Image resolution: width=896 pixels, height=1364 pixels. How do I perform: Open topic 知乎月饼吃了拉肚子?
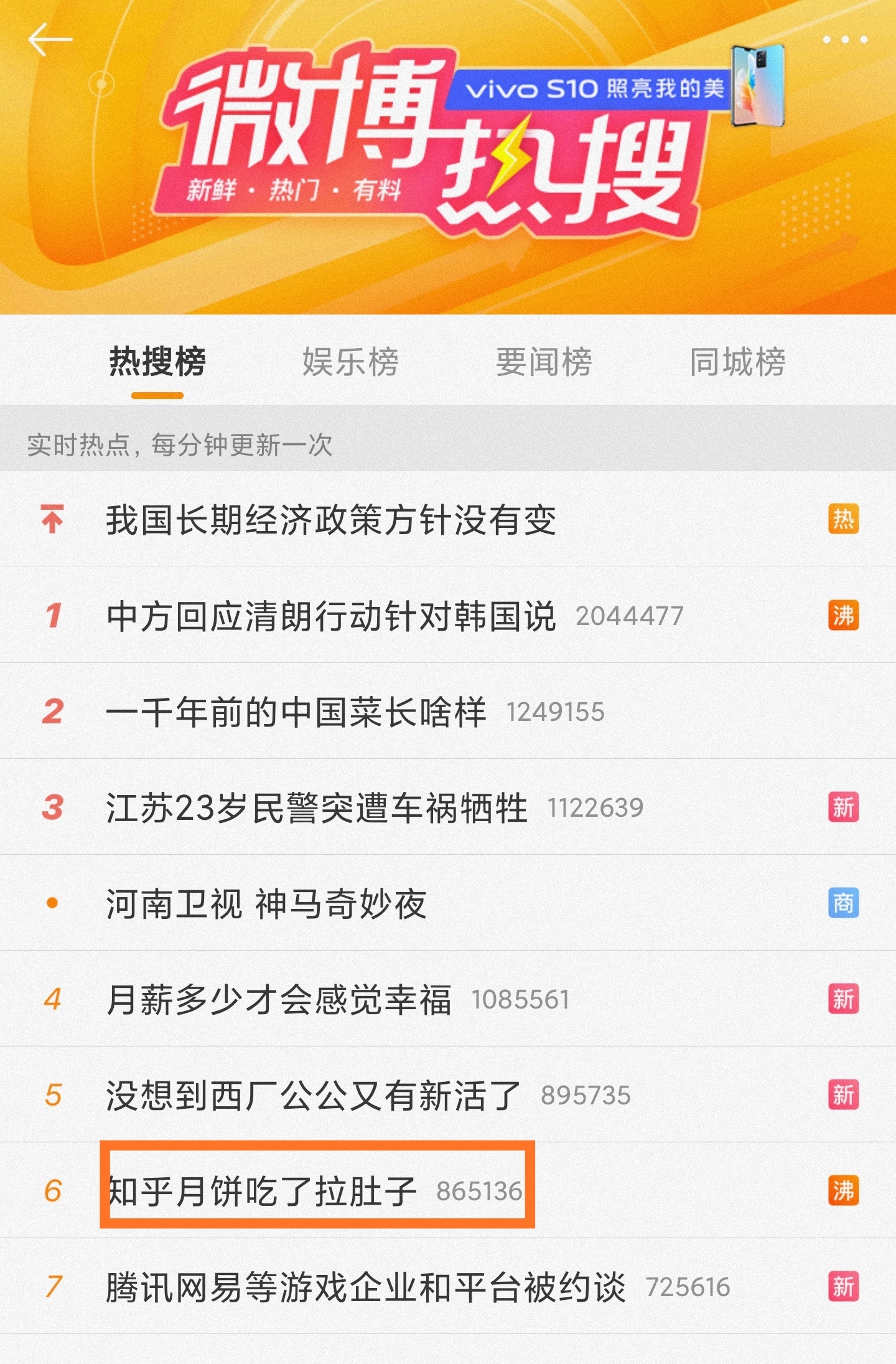[263, 1191]
